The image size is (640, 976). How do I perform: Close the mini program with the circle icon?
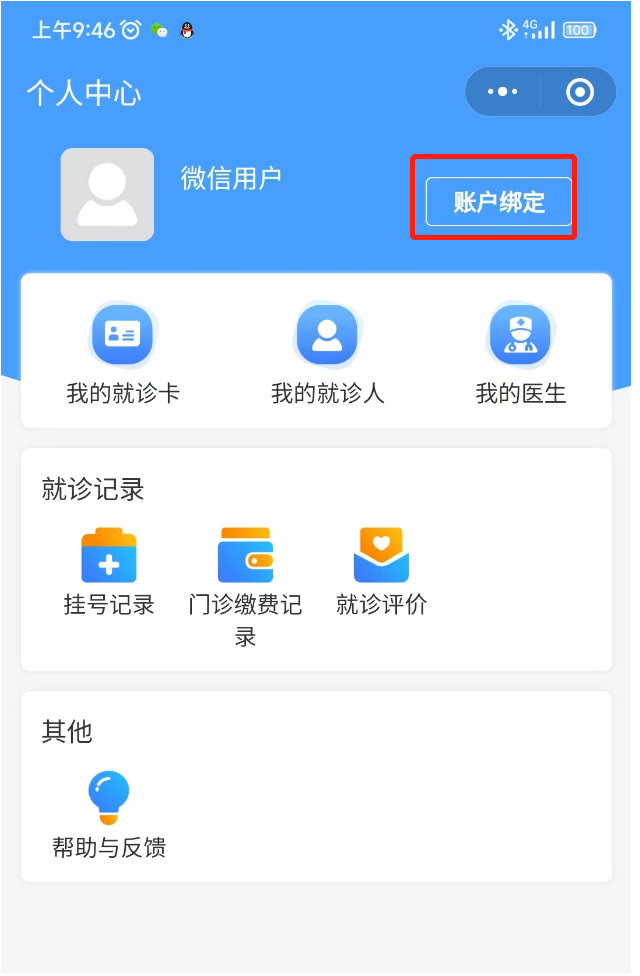click(x=579, y=92)
